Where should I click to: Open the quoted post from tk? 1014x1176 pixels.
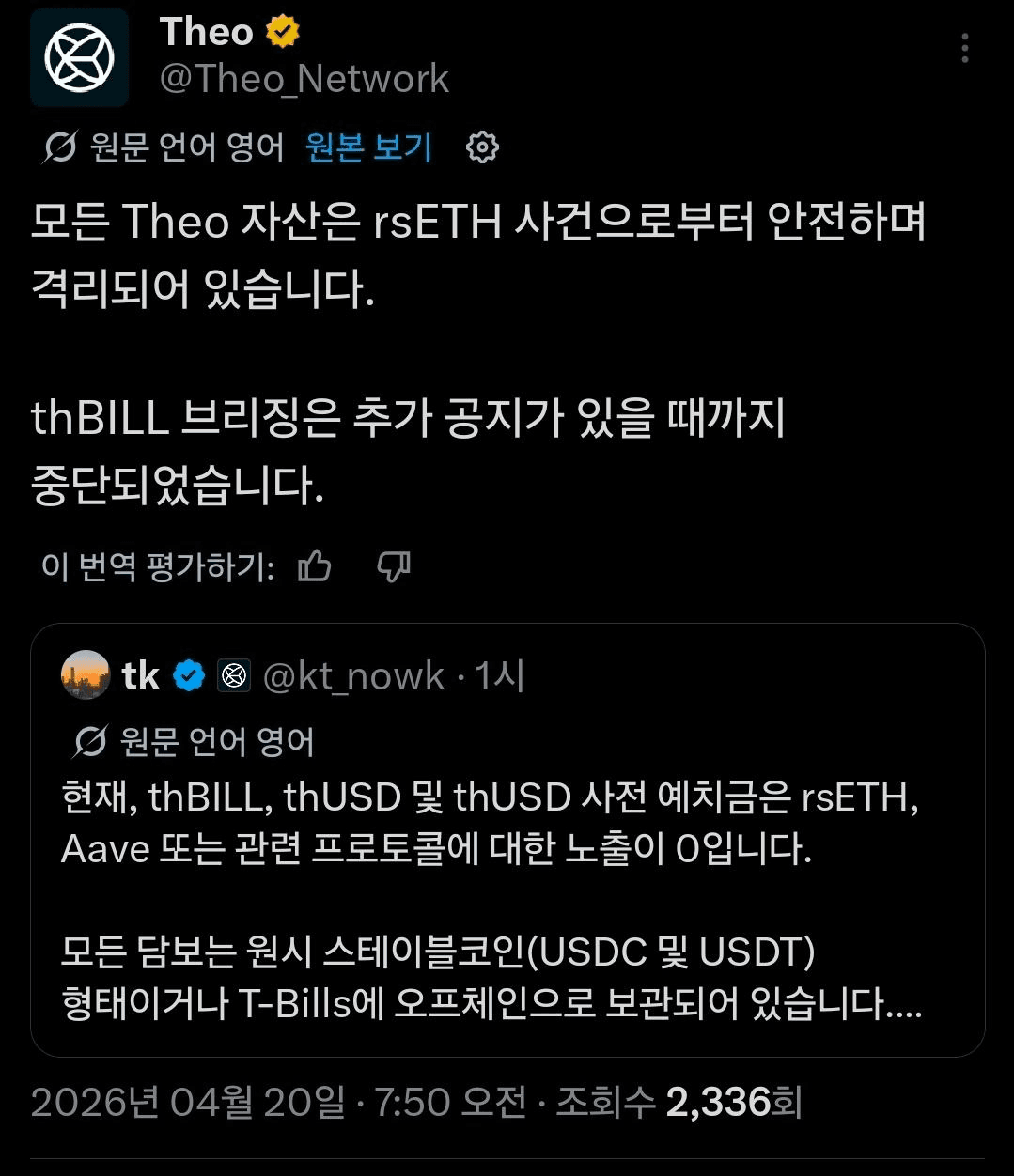pos(507,874)
